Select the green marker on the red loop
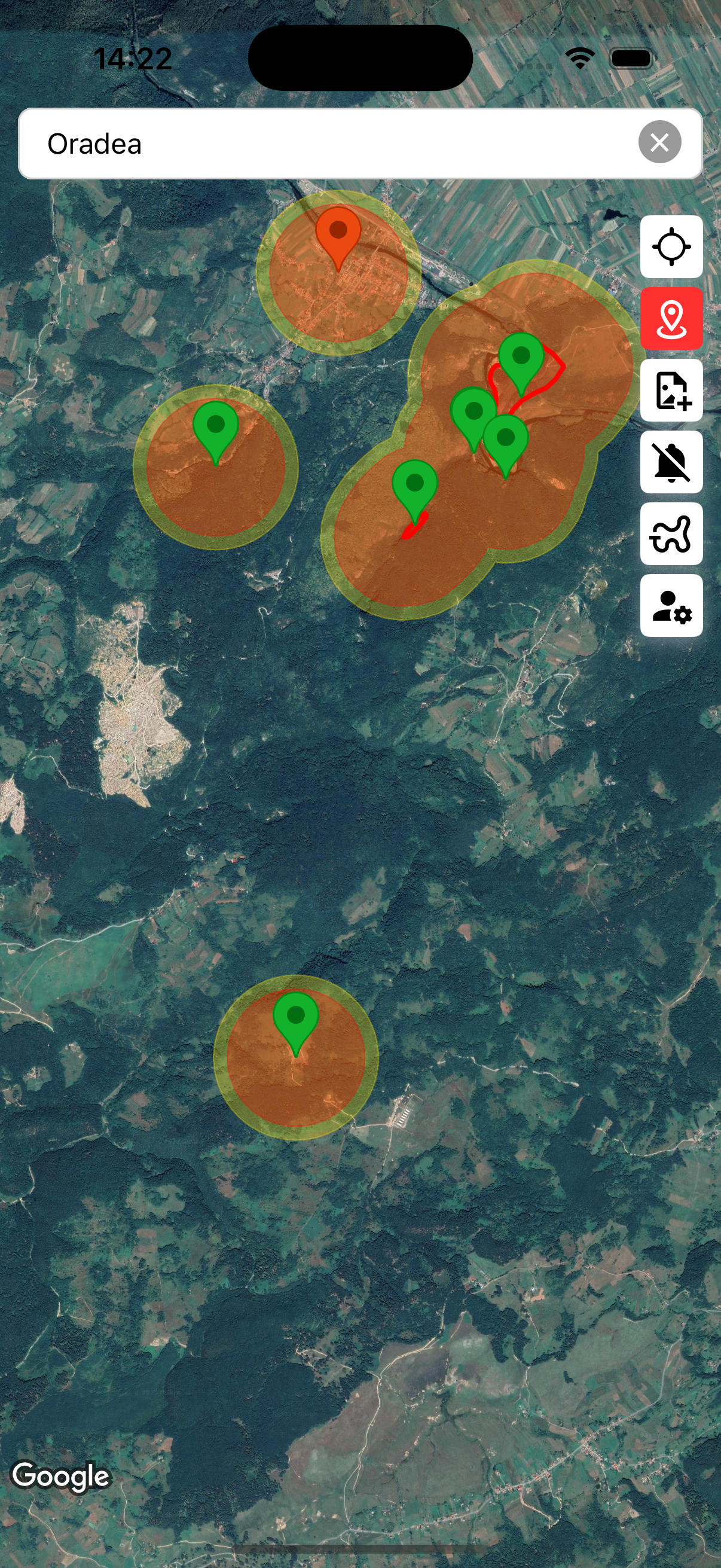Image resolution: width=721 pixels, height=1568 pixels. pyautogui.click(x=521, y=359)
